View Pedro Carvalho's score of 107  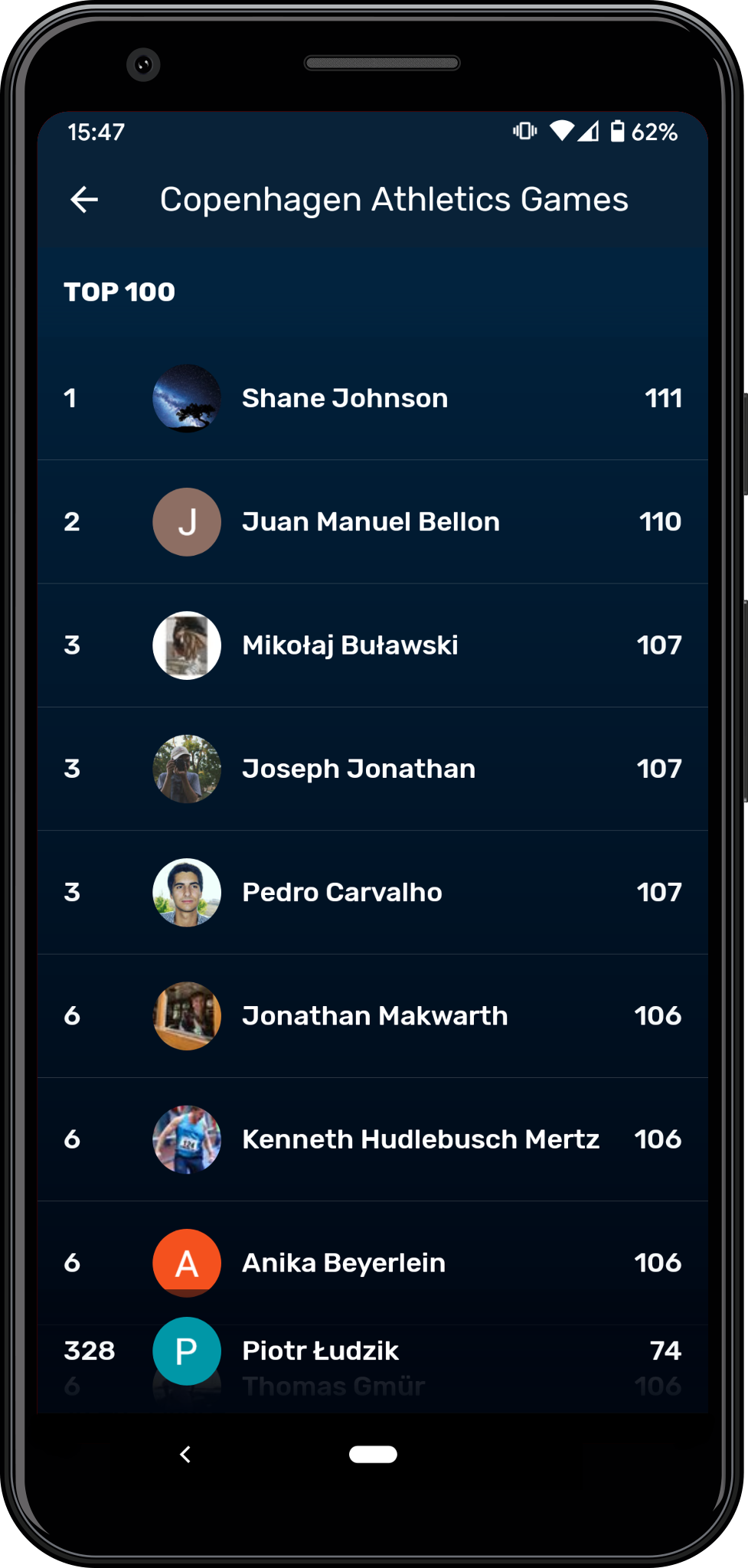coord(659,892)
